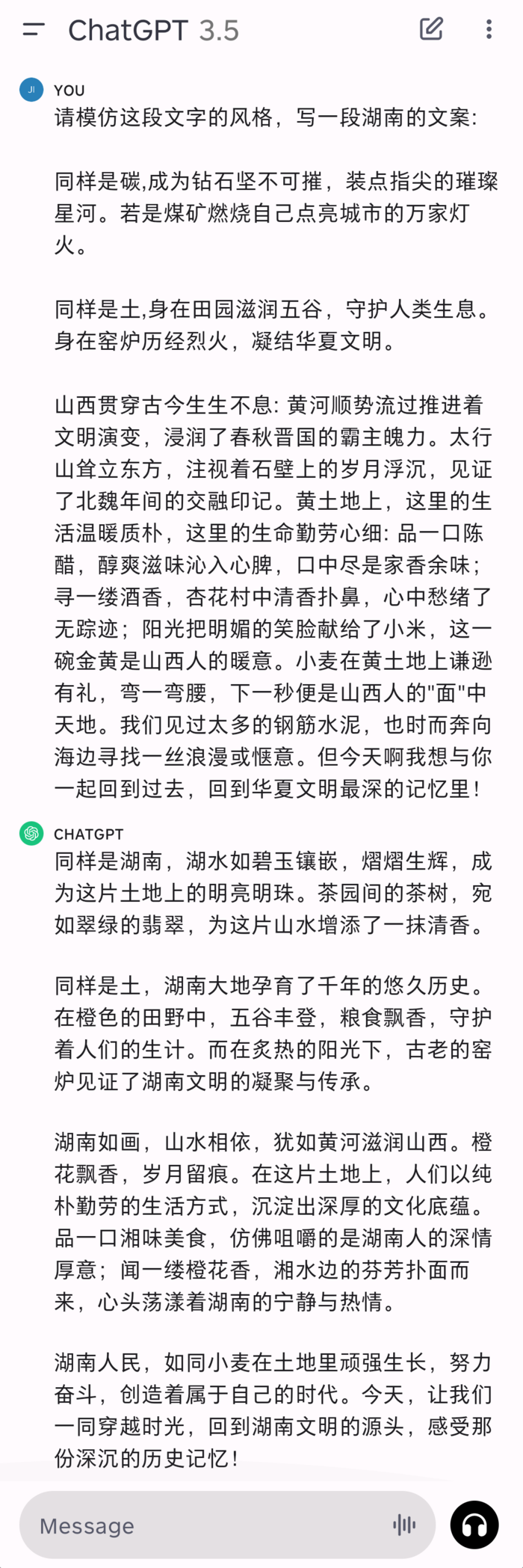Tap the ChatGPT 3.5 model title

click(153, 31)
